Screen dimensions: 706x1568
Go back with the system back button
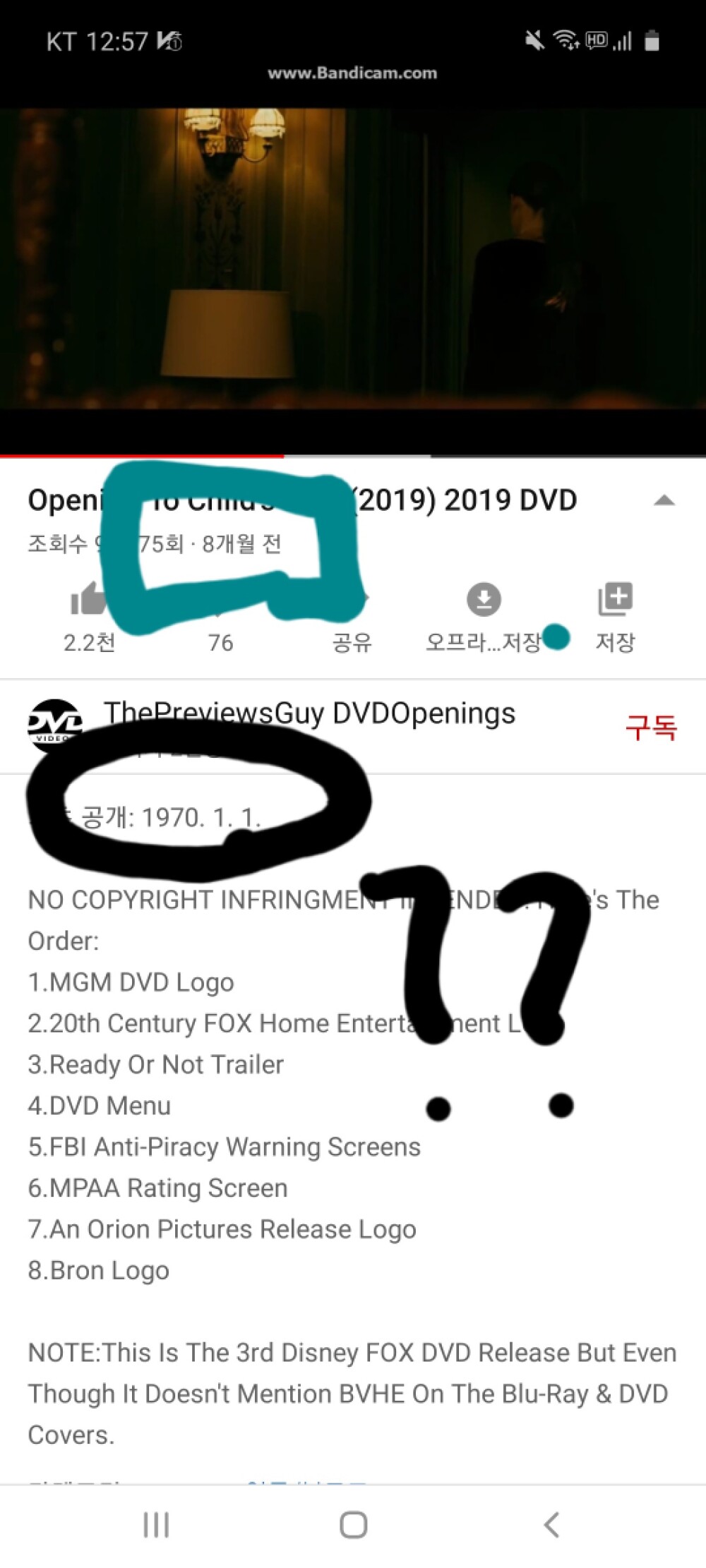[x=551, y=1524]
